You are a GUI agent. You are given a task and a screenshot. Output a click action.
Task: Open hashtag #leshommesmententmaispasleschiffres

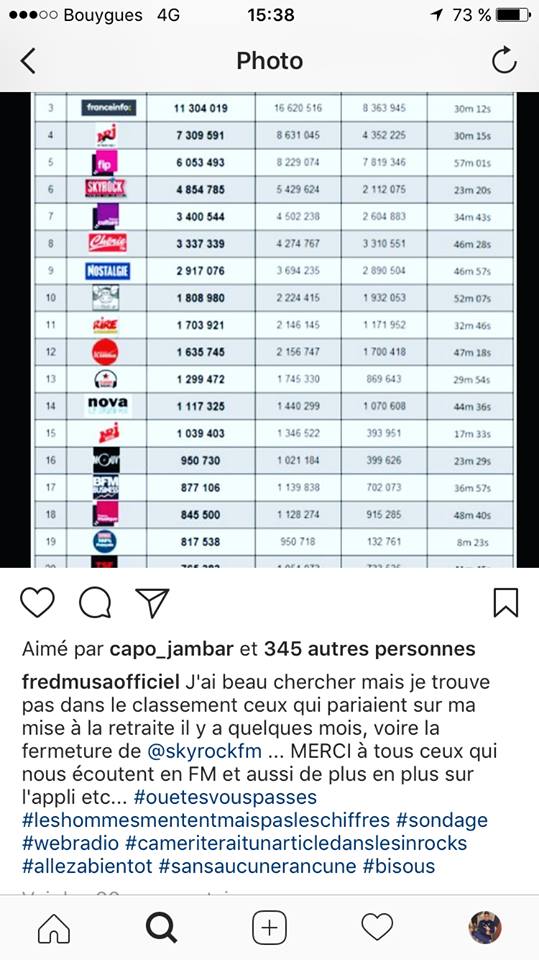(x=206, y=820)
